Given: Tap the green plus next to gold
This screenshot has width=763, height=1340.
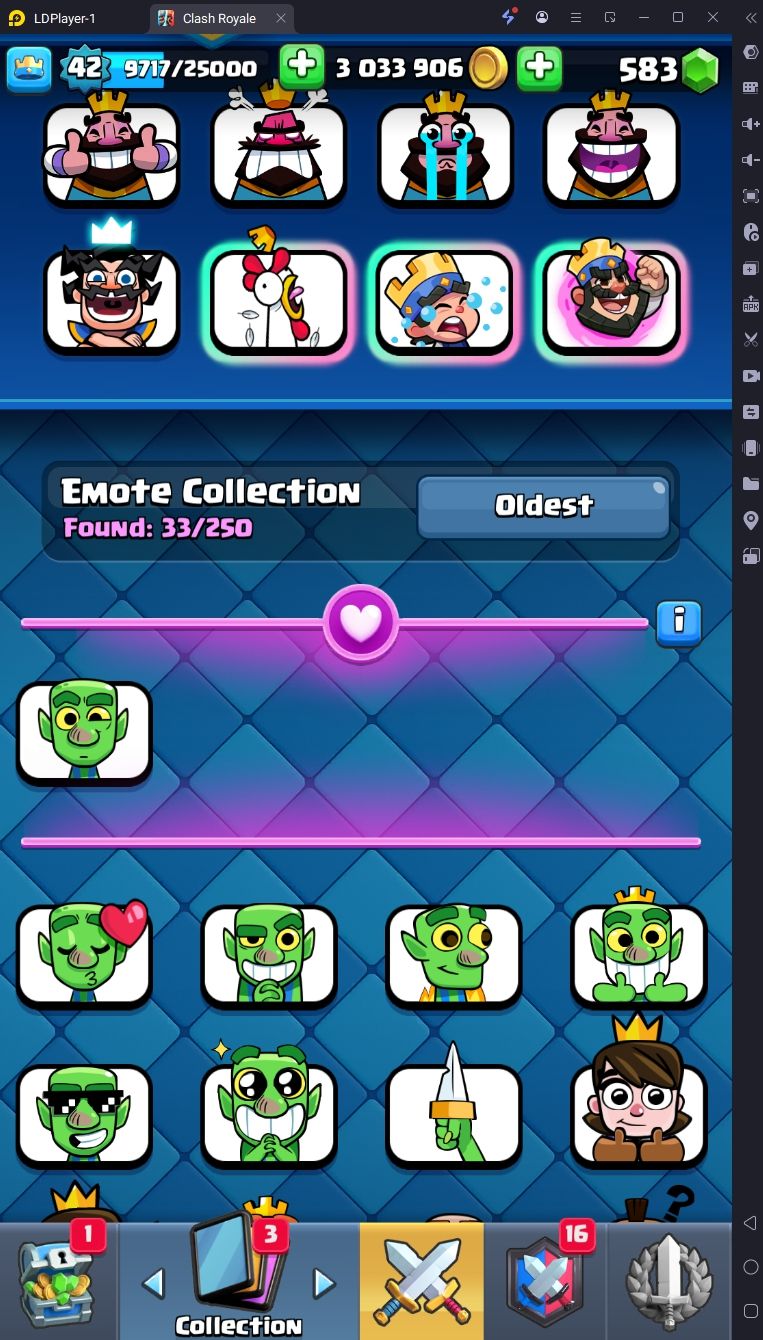Looking at the screenshot, I should coord(539,68).
